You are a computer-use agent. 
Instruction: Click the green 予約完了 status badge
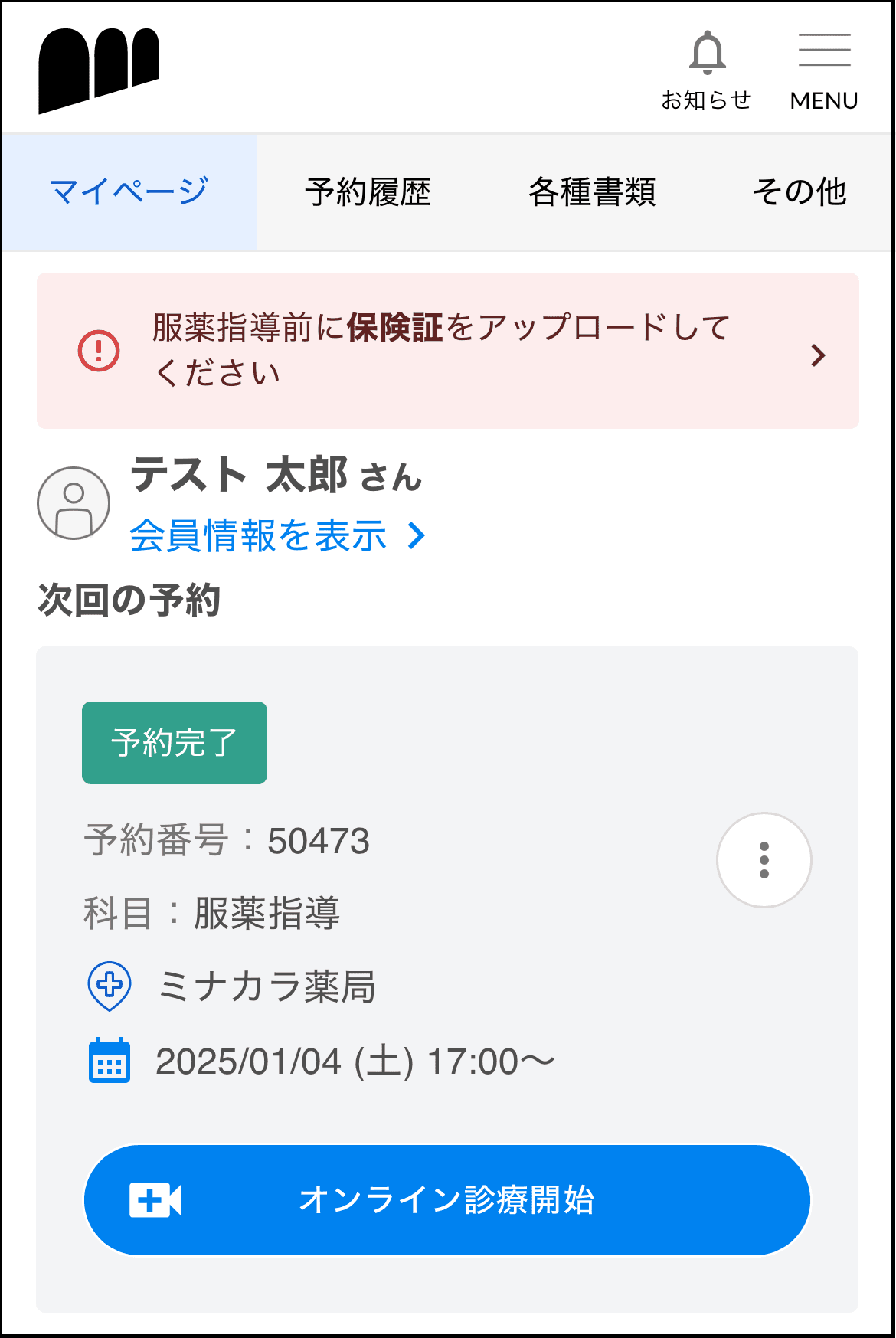[x=174, y=741]
